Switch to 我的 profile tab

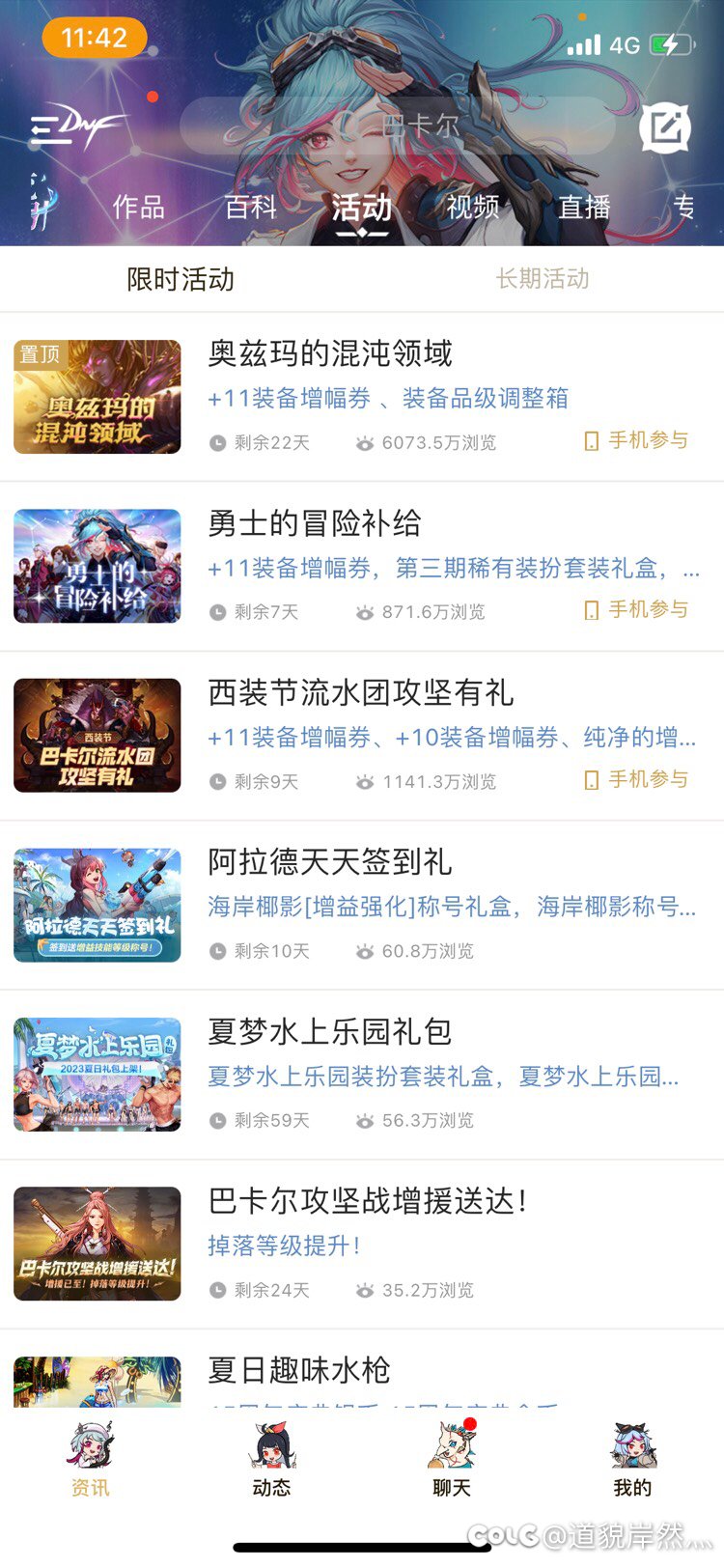(632, 1460)
